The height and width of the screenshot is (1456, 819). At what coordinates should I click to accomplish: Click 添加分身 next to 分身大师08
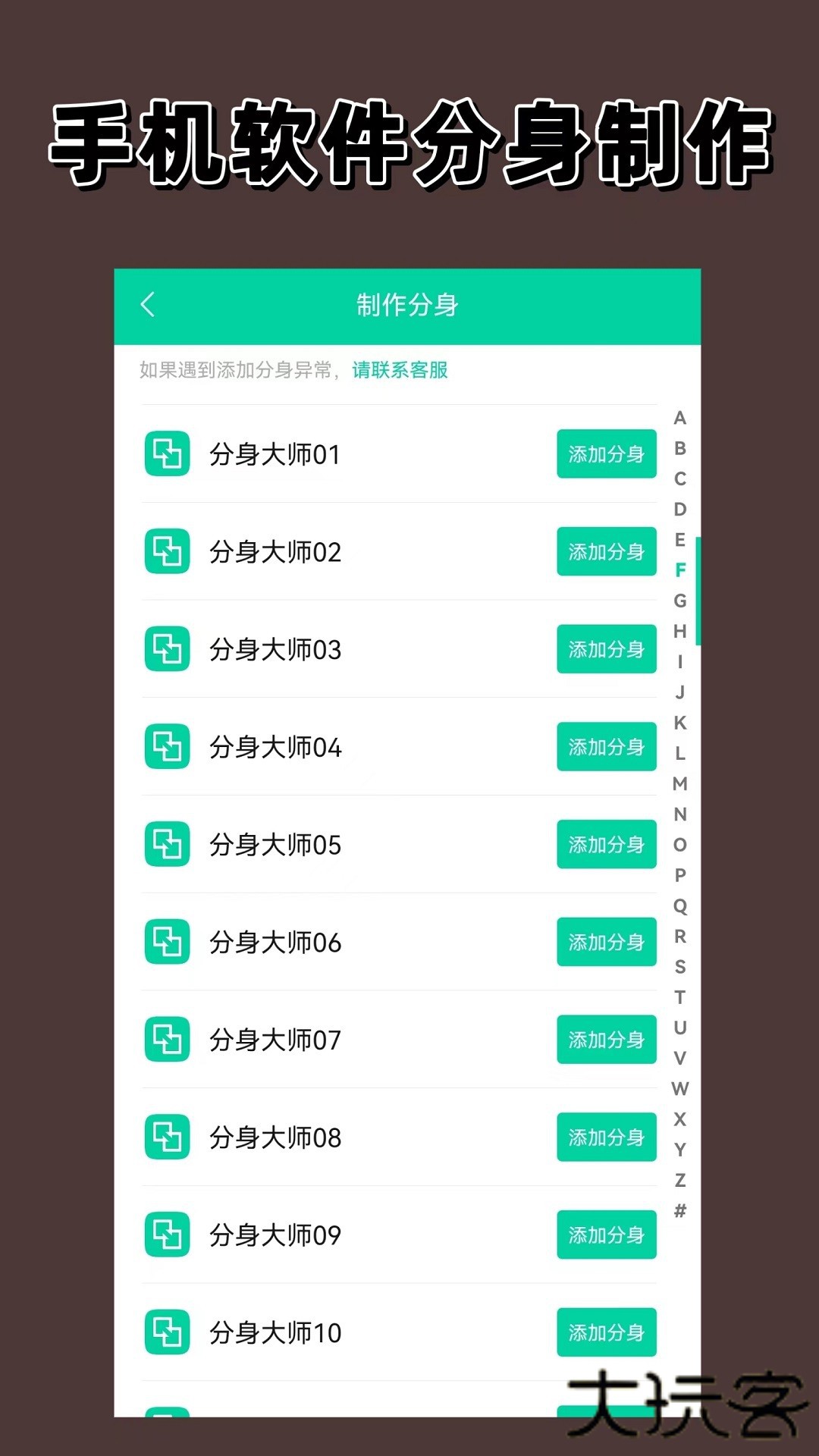click(606, 1137)
